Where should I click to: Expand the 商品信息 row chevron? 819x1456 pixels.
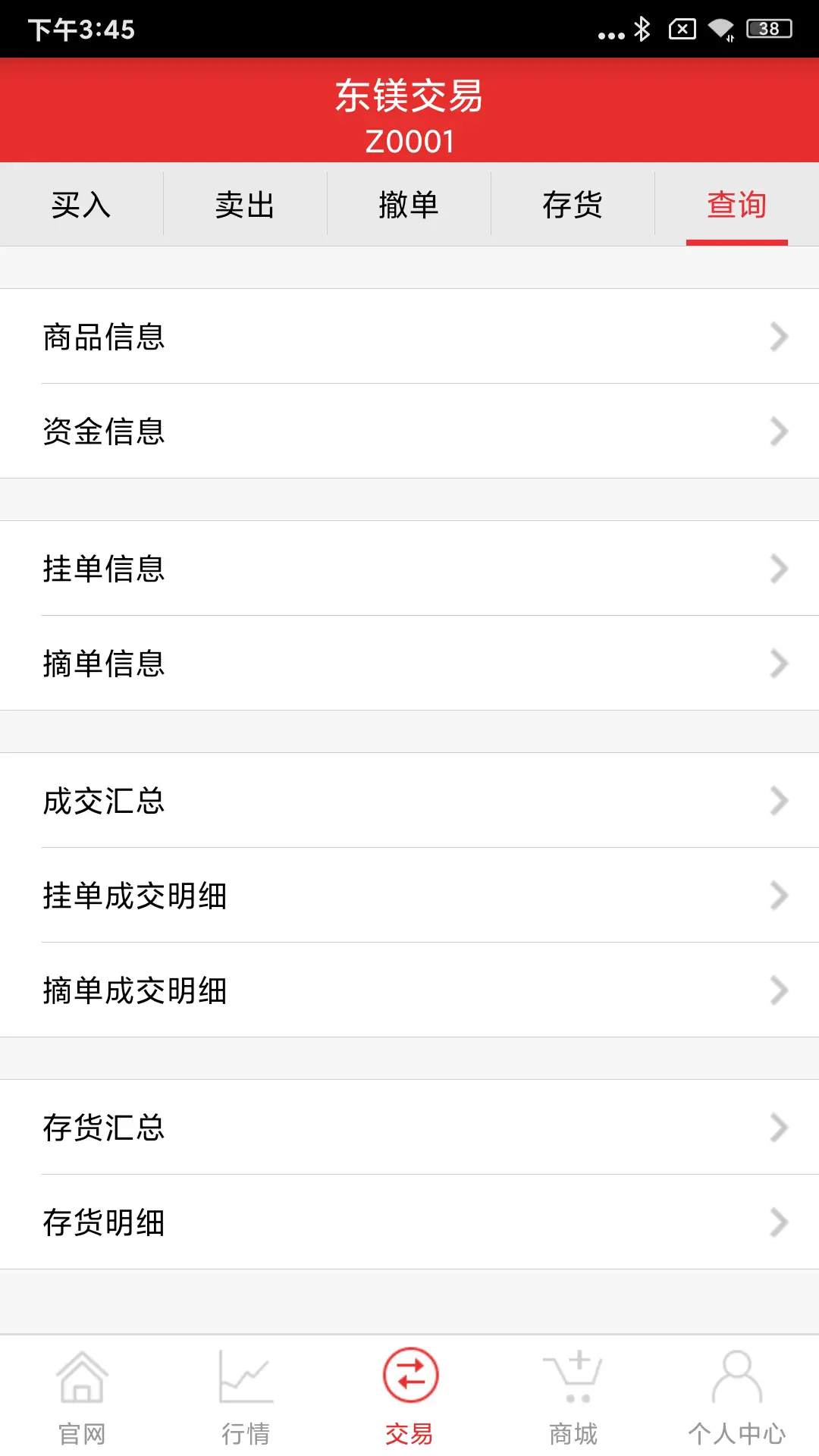click(779, 338)
